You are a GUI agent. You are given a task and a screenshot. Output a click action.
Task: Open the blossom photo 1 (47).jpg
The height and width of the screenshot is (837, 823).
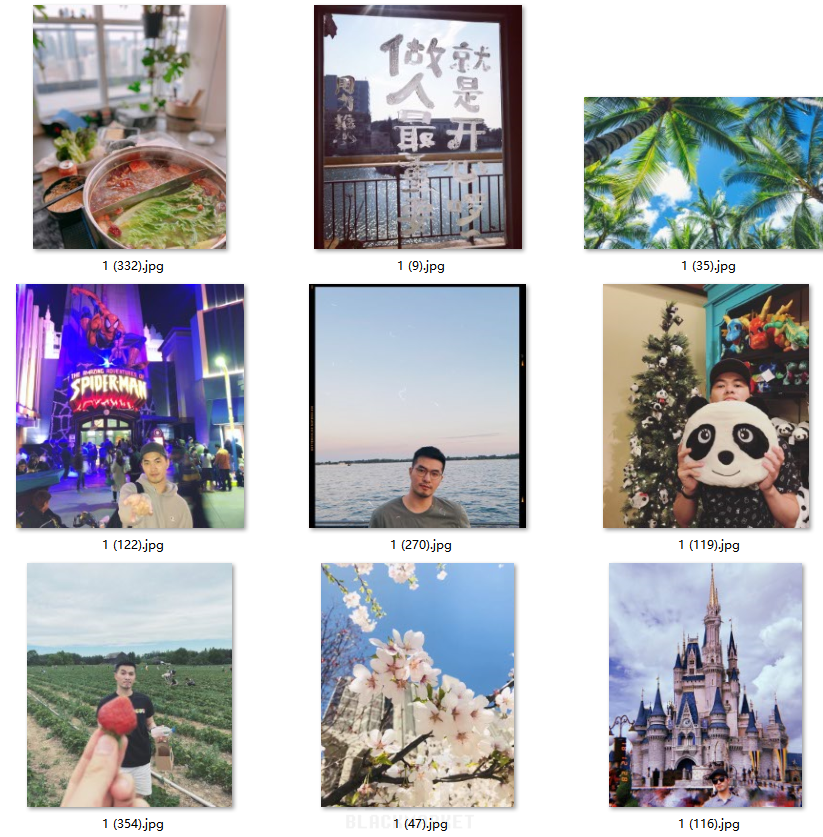click(417, 685)
